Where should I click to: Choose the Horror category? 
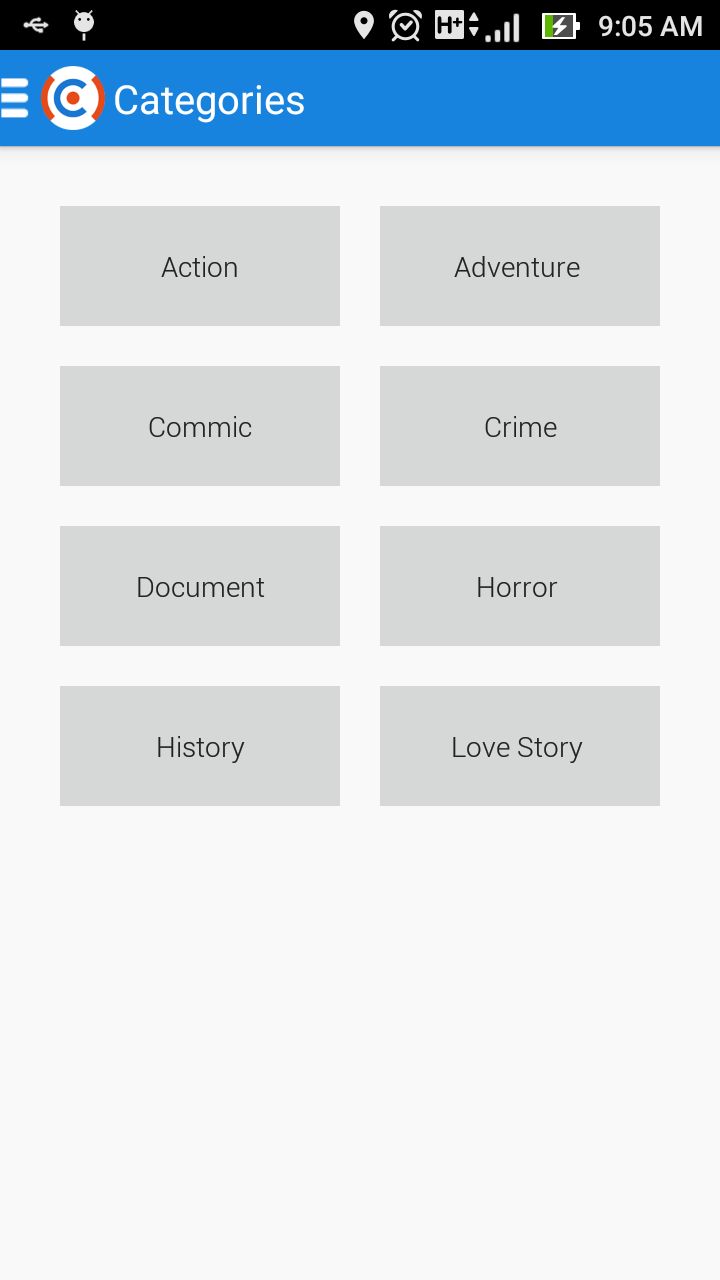519,586
